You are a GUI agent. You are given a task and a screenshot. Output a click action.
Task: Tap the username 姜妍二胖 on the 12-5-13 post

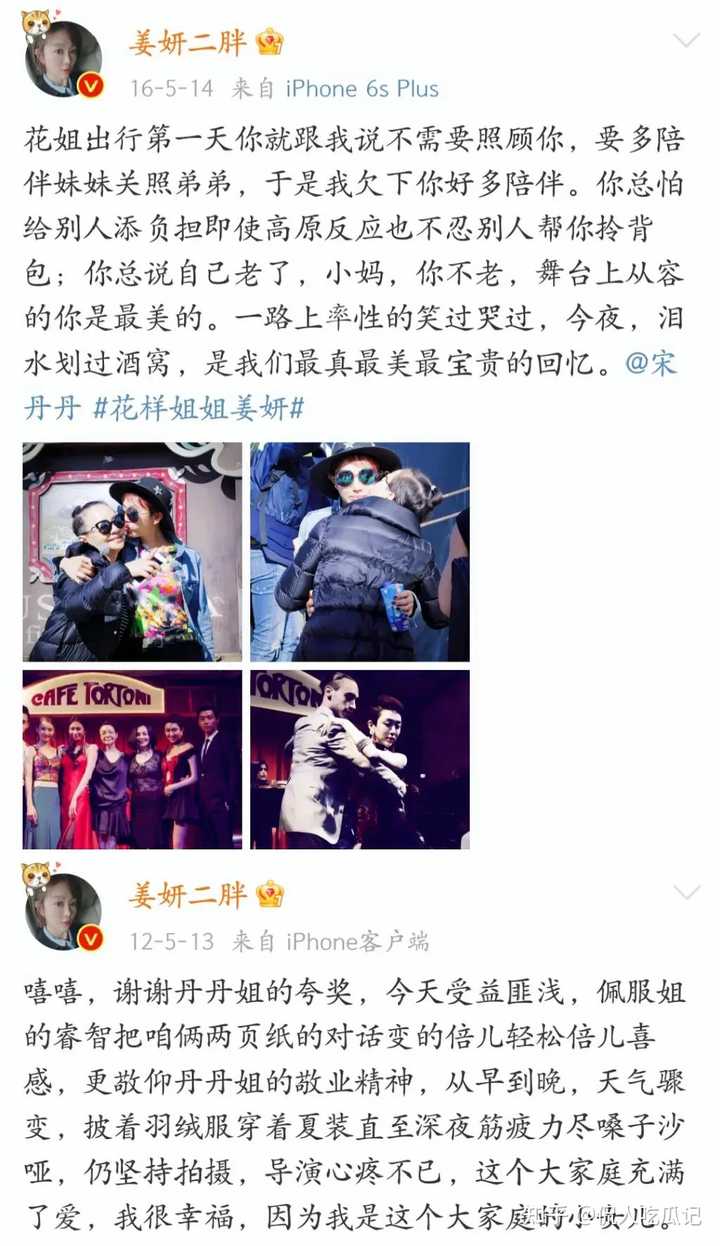pos(187,893)
